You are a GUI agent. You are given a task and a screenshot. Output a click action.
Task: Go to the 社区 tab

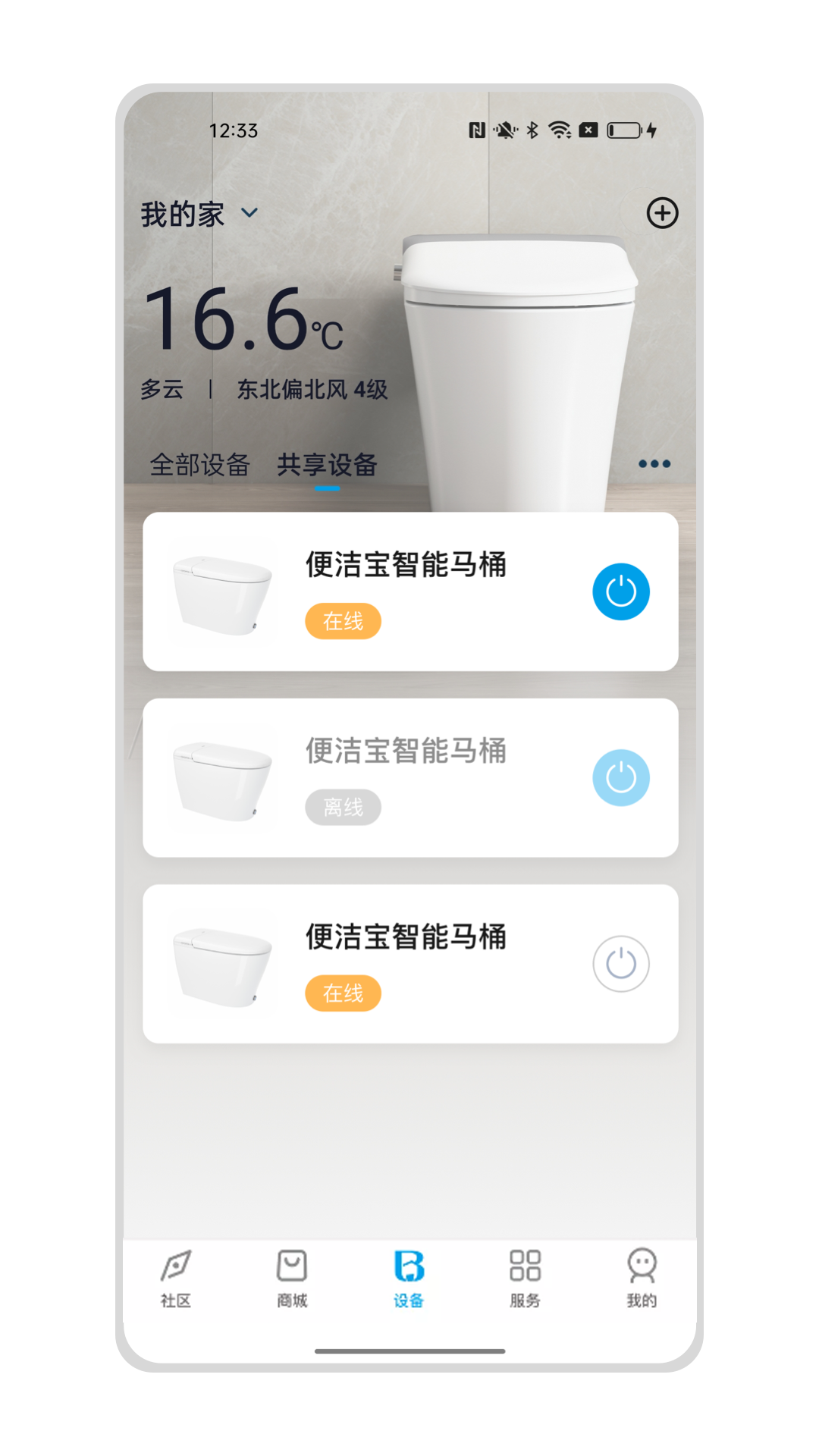click(x=176, y=1279)
